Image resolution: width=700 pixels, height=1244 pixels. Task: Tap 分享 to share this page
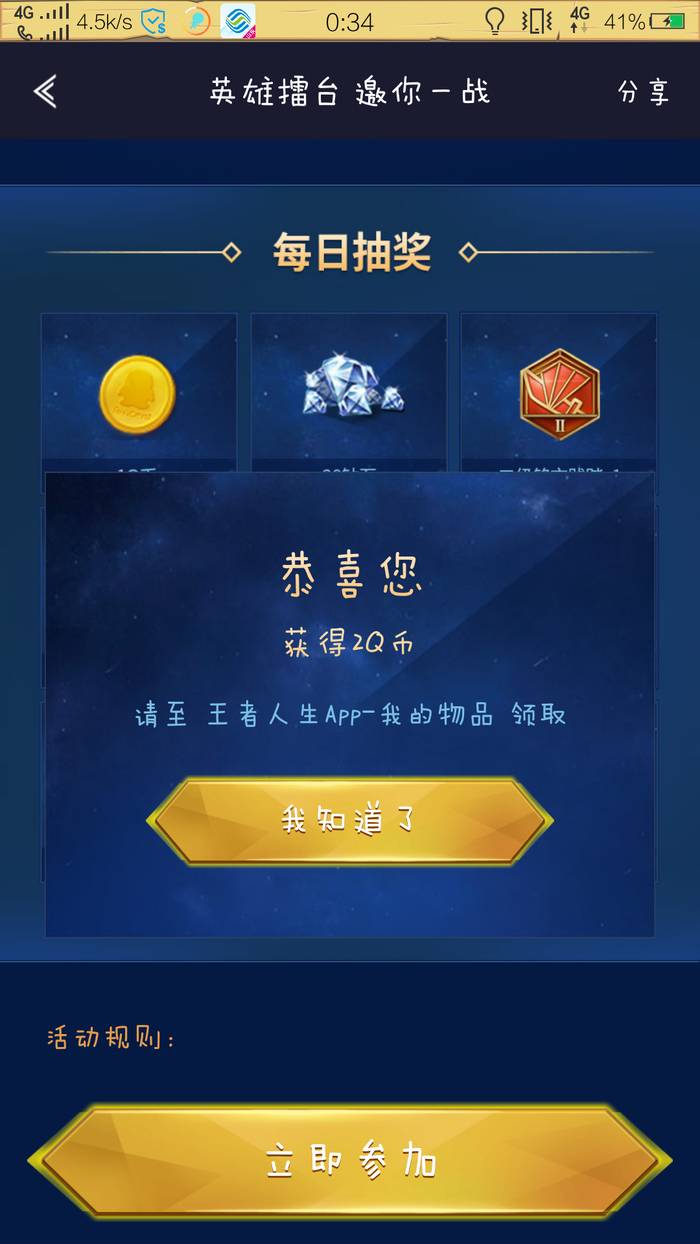(643, 93)
